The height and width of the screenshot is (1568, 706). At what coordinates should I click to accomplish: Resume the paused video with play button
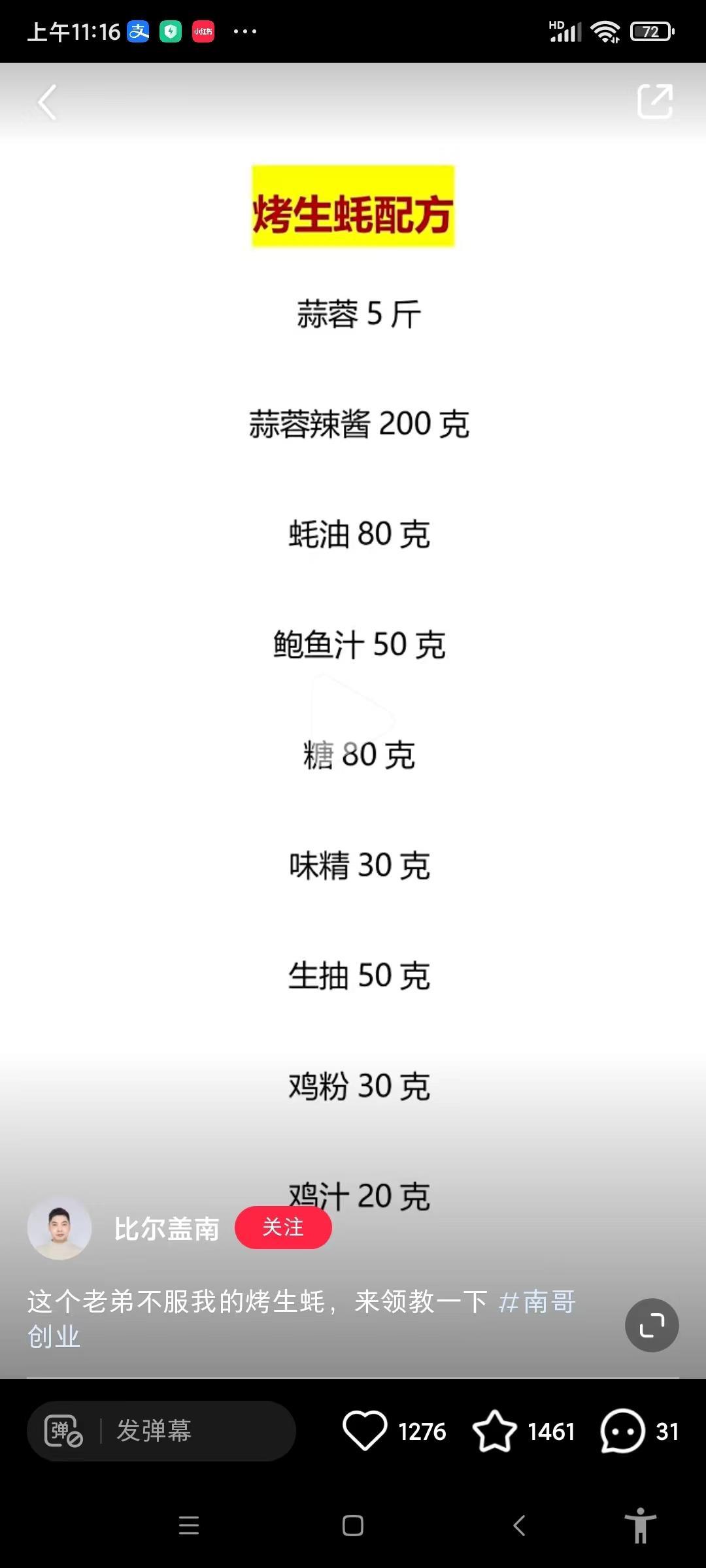click(353, 719)
